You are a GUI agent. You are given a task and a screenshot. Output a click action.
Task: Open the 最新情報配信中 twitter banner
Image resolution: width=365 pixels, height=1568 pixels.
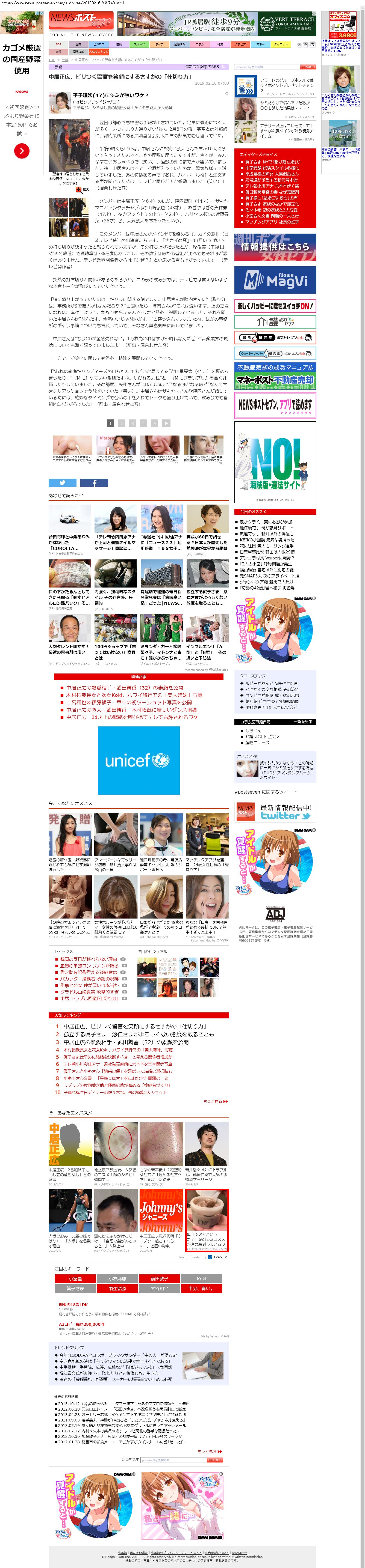[275, 811]
